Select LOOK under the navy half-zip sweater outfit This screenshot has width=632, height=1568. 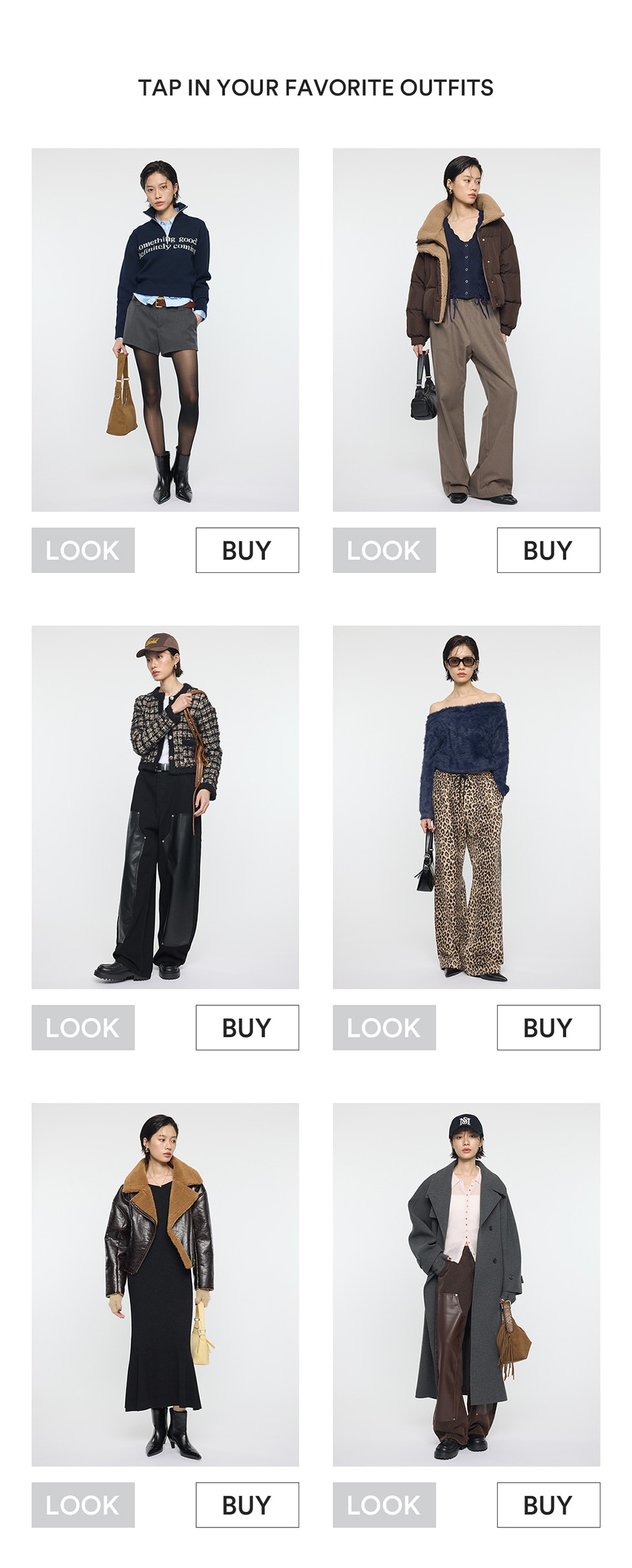[83, 550]
